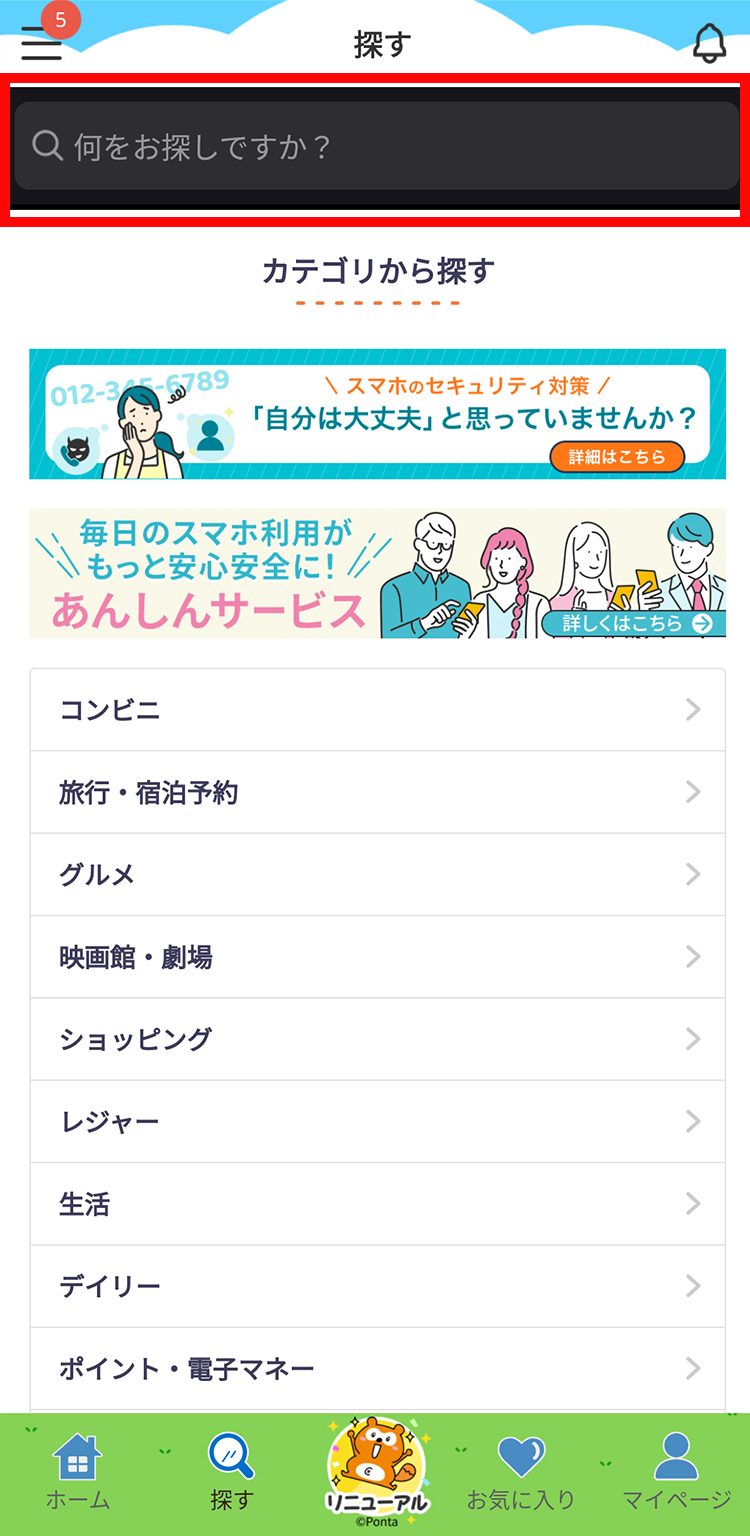Tap 詳細はこちら on the security banner
The height and width of the screenshot is (1536, 750).
click(x=617, y=457)
